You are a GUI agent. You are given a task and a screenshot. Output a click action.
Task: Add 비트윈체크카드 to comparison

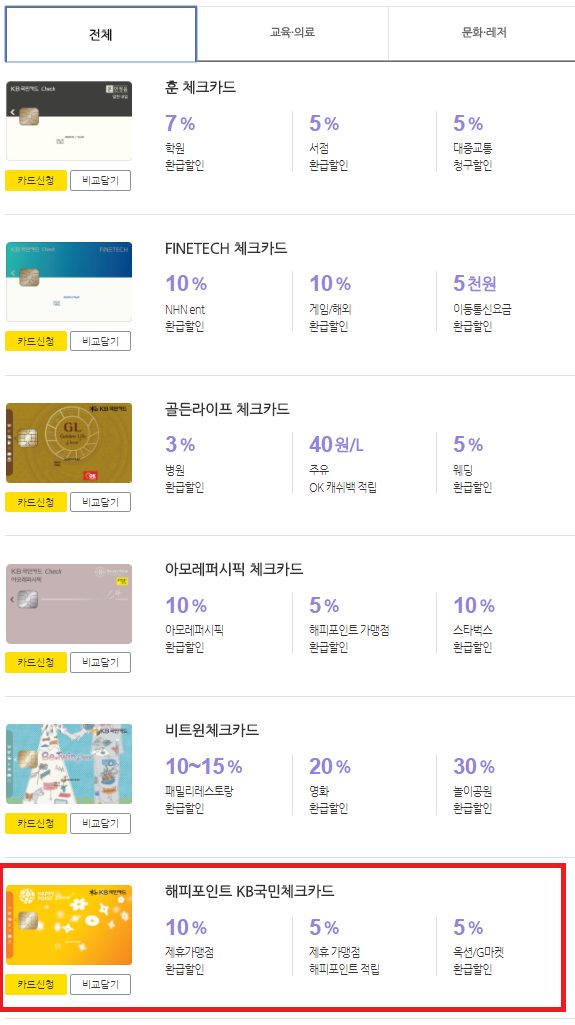pyautogui.click(x=101, y=824)
